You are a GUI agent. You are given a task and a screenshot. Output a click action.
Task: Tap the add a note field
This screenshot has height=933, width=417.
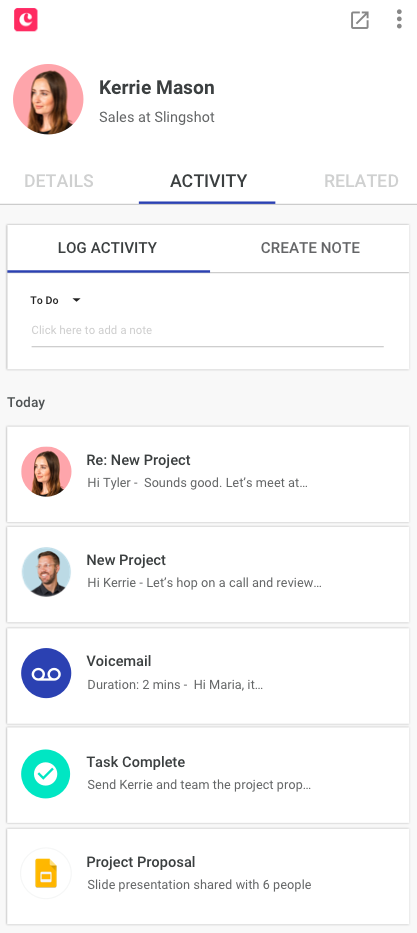tap(208, 331)
